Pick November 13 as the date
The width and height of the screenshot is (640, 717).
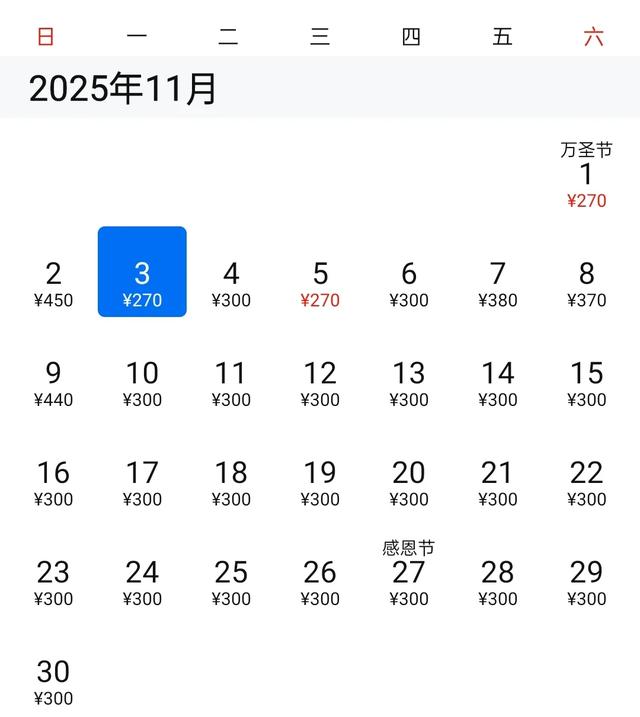tap(408, 383)
